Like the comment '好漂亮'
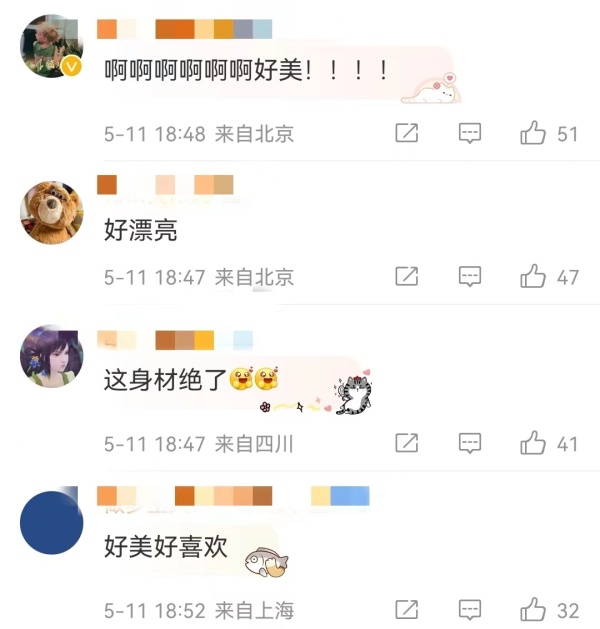 pyautogui.click(x=533, y=276)
